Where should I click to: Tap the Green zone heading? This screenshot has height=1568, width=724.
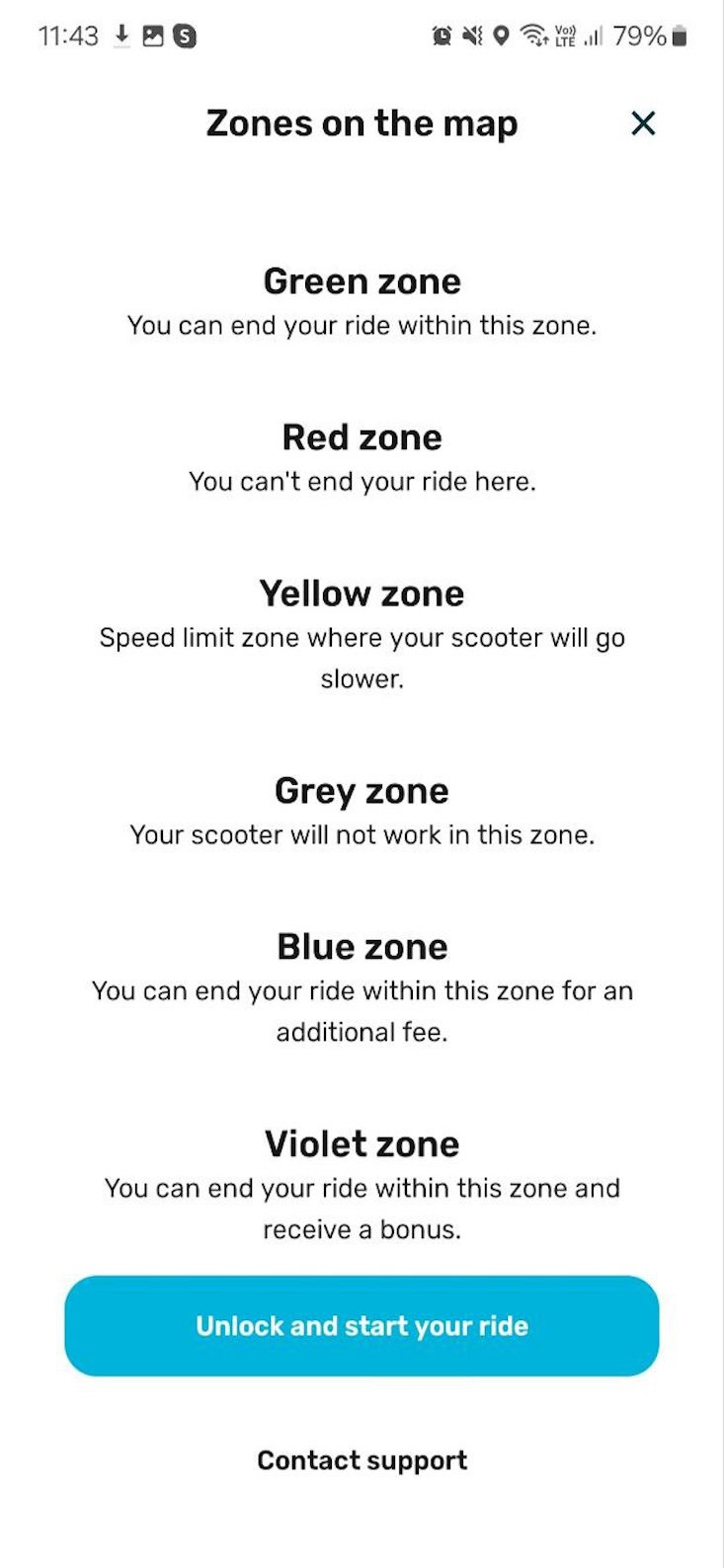click(362, 281)
